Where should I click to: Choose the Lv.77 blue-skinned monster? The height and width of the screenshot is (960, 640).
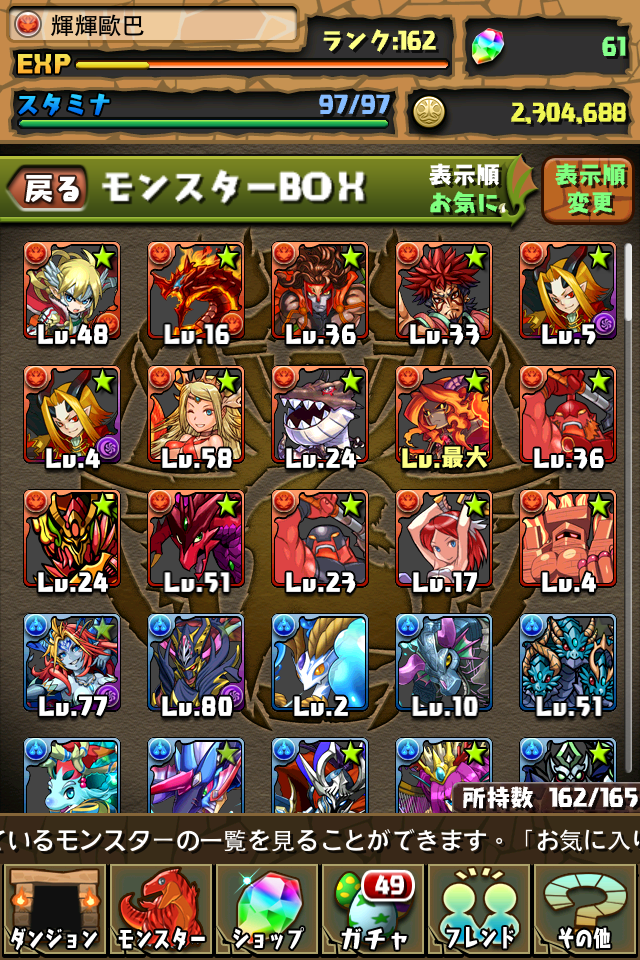tap(72, 662)
